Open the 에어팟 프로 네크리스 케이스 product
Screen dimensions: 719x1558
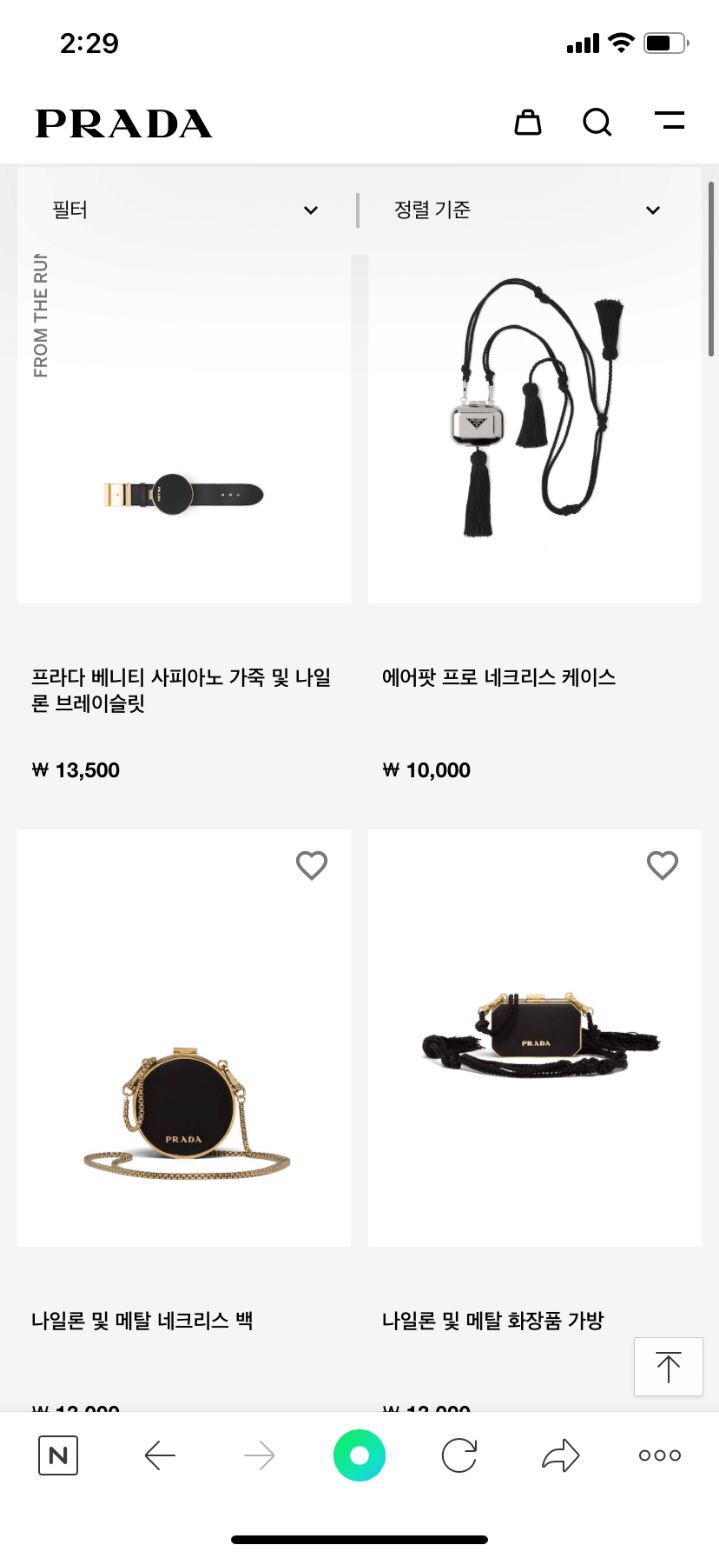pos(534,430)
